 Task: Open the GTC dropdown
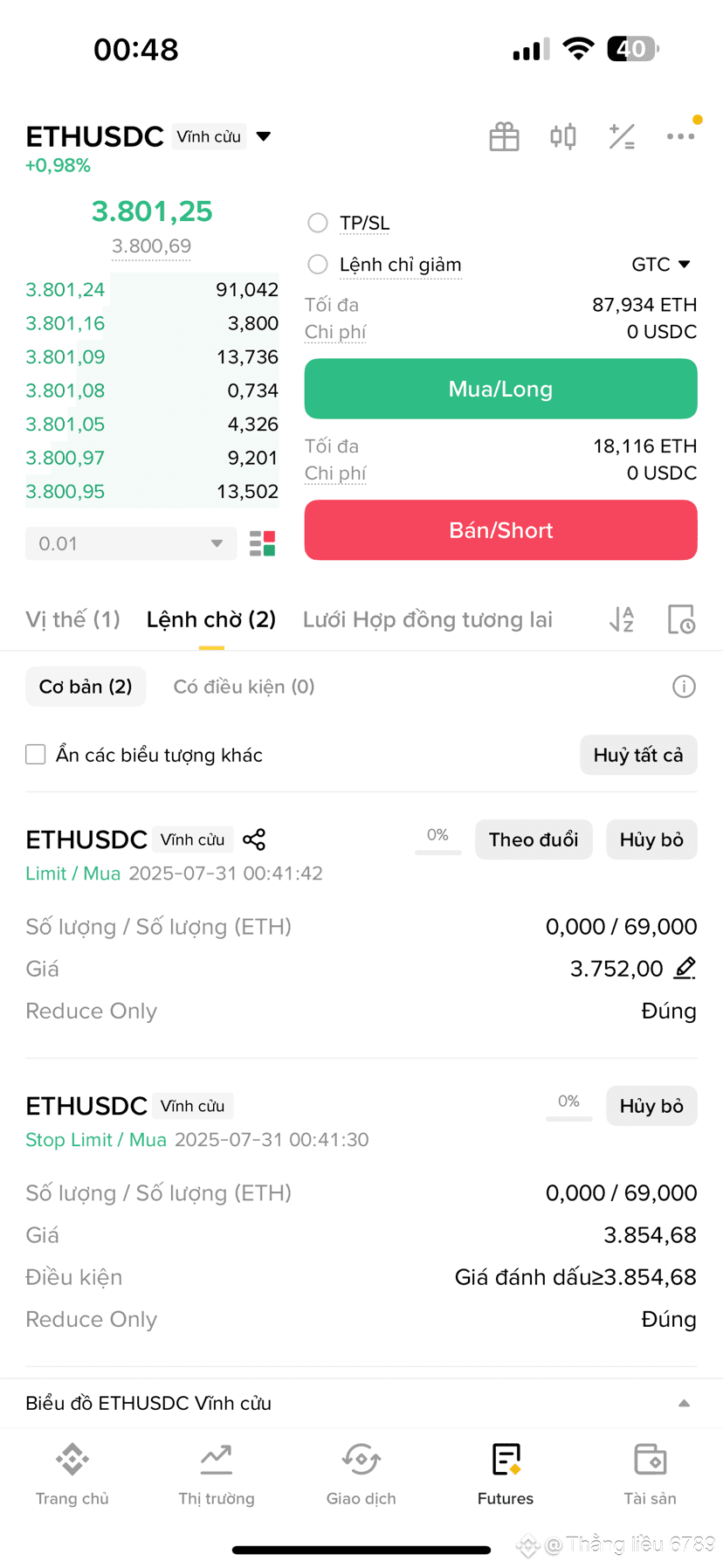(661, 264)
